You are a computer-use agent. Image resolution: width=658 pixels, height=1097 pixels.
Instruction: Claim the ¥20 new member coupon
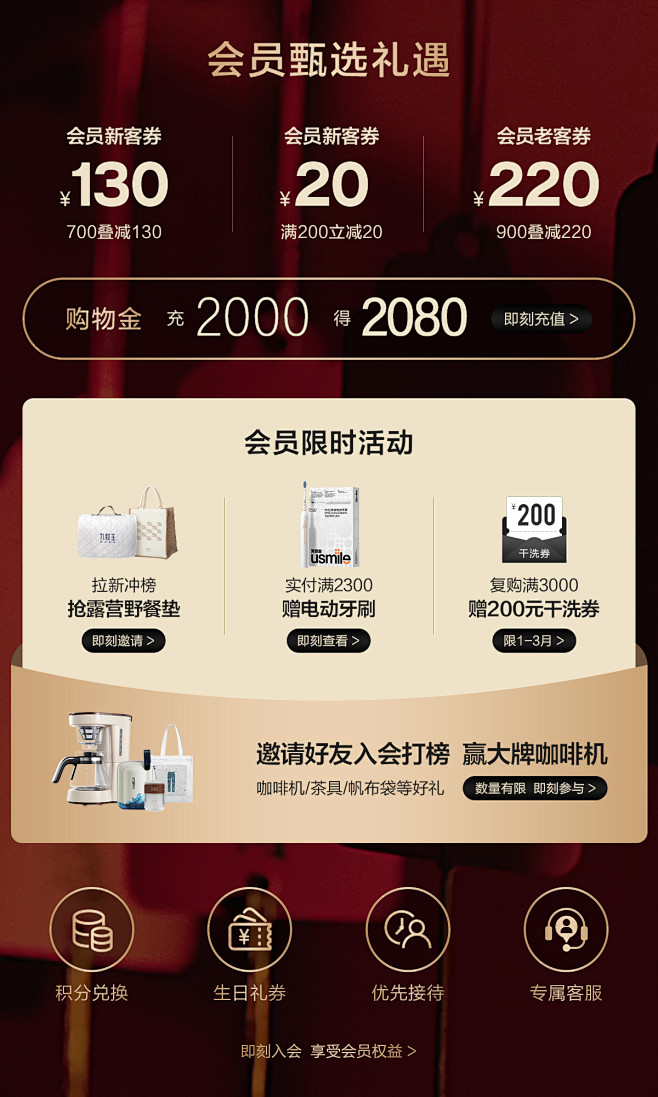[x=331, y=185]
